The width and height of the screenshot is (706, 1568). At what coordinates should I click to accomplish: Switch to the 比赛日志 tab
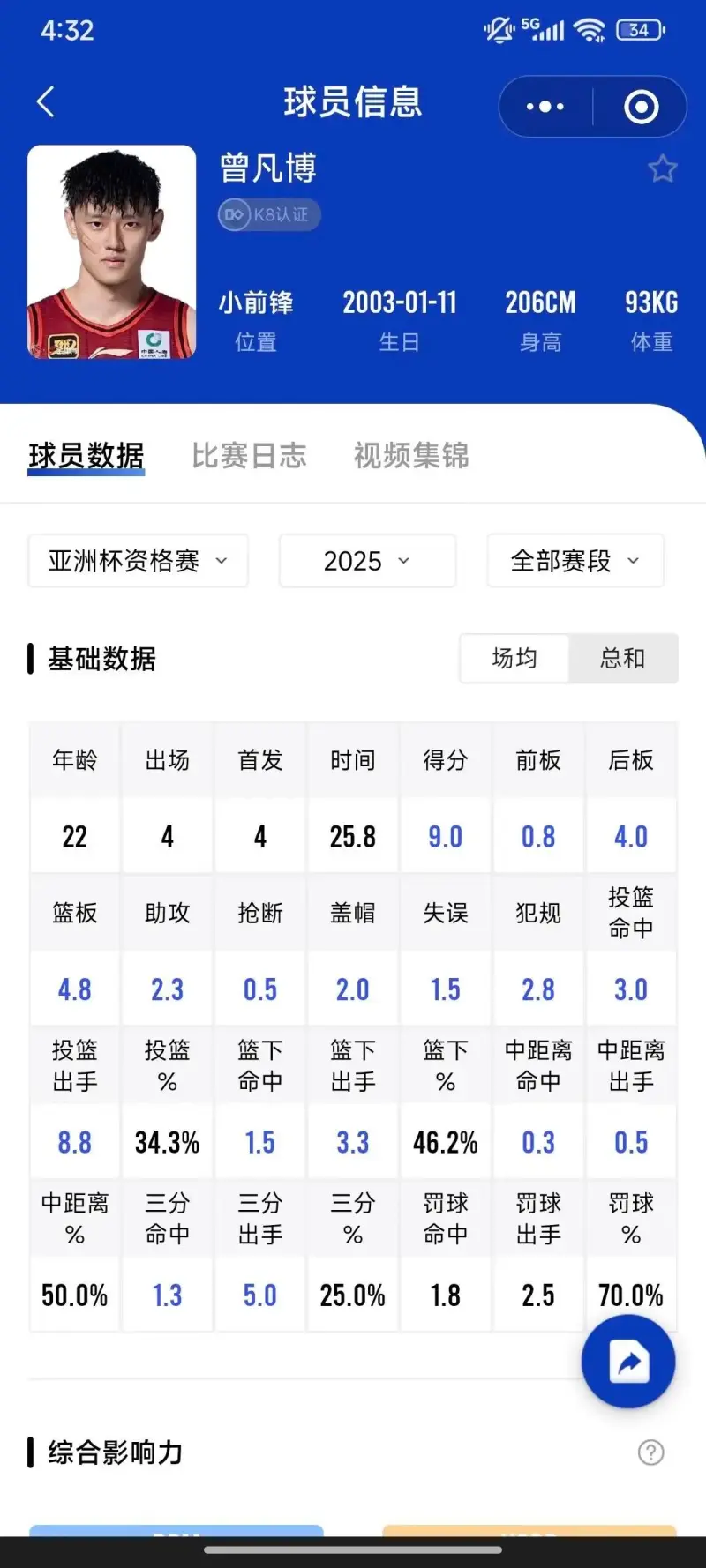(249, 456)
